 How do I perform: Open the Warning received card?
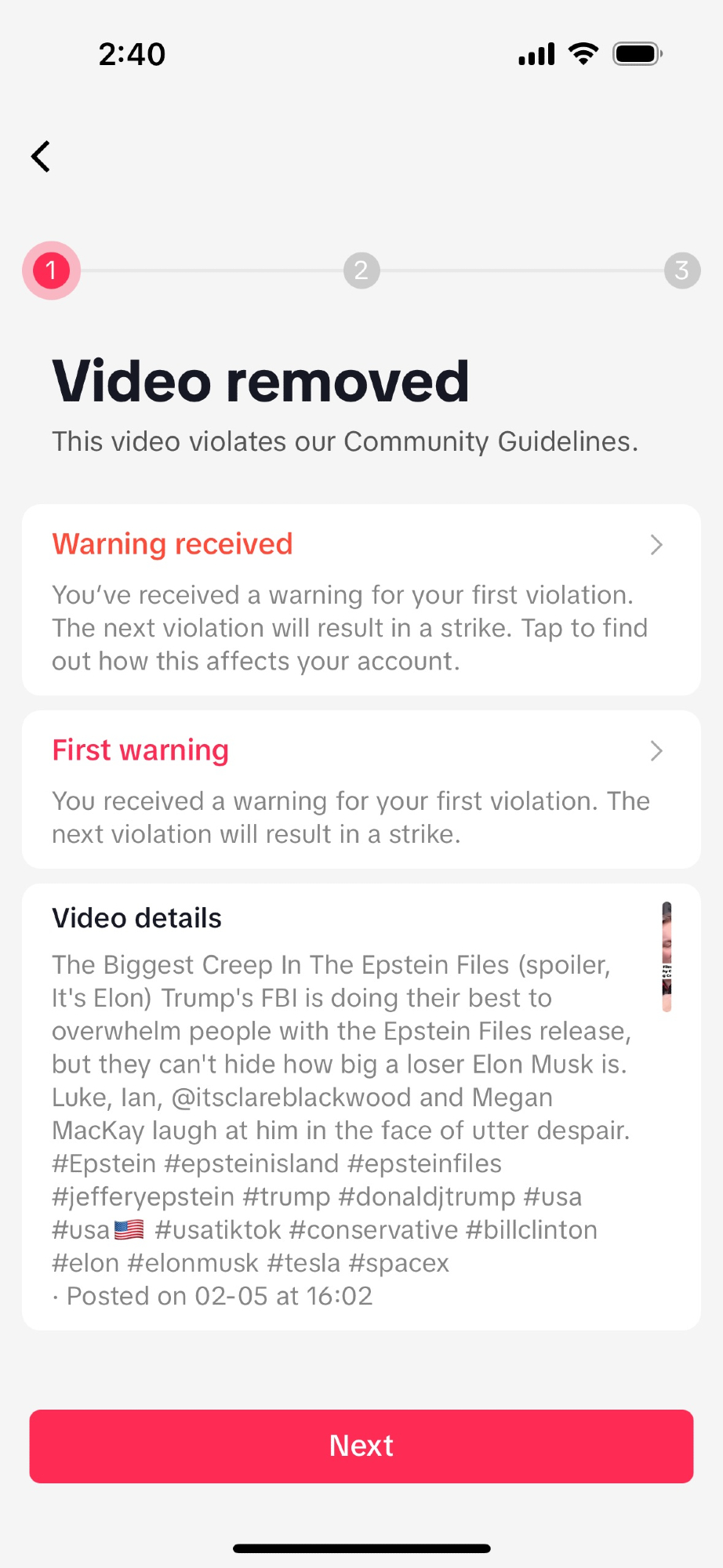(361, 600)
